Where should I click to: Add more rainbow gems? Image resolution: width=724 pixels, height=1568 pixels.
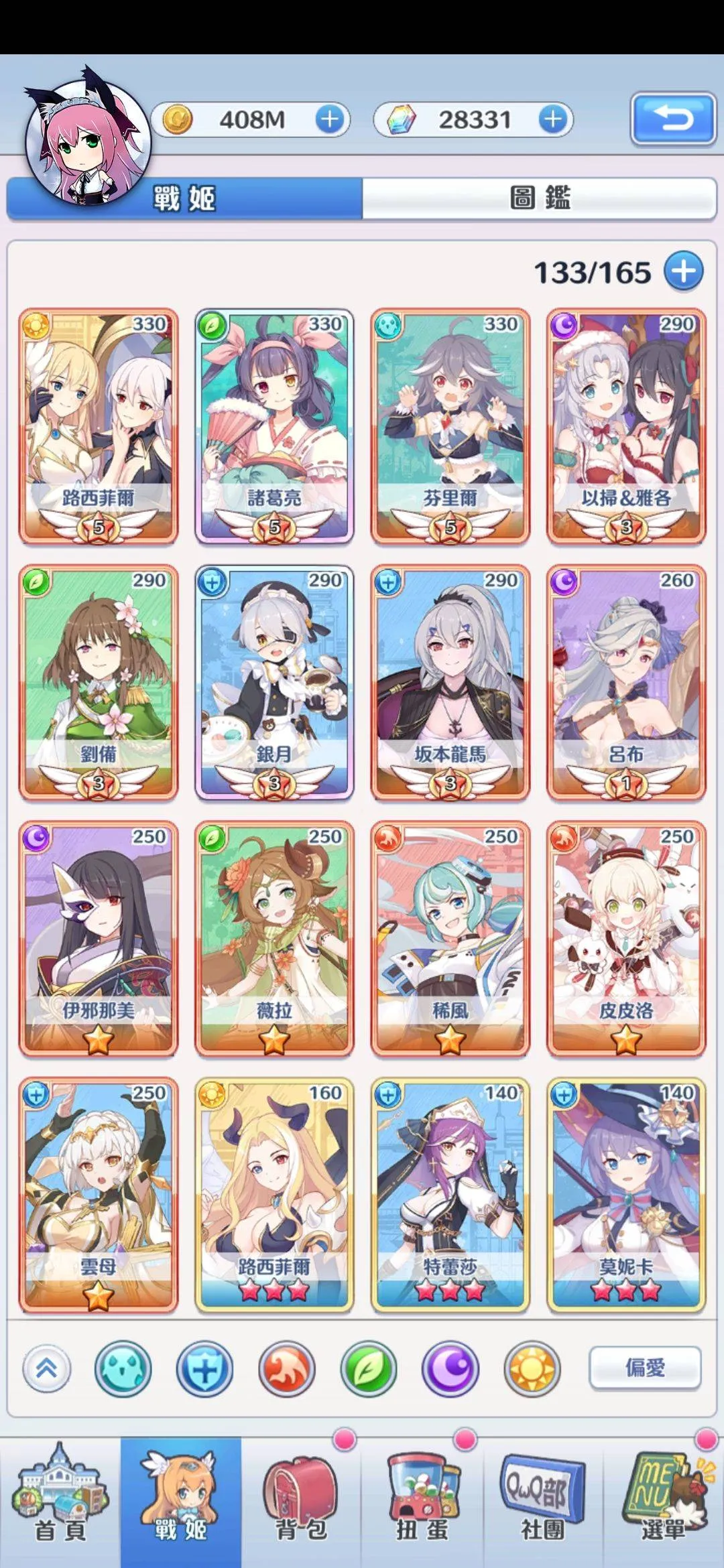click(x=552, y=119)
